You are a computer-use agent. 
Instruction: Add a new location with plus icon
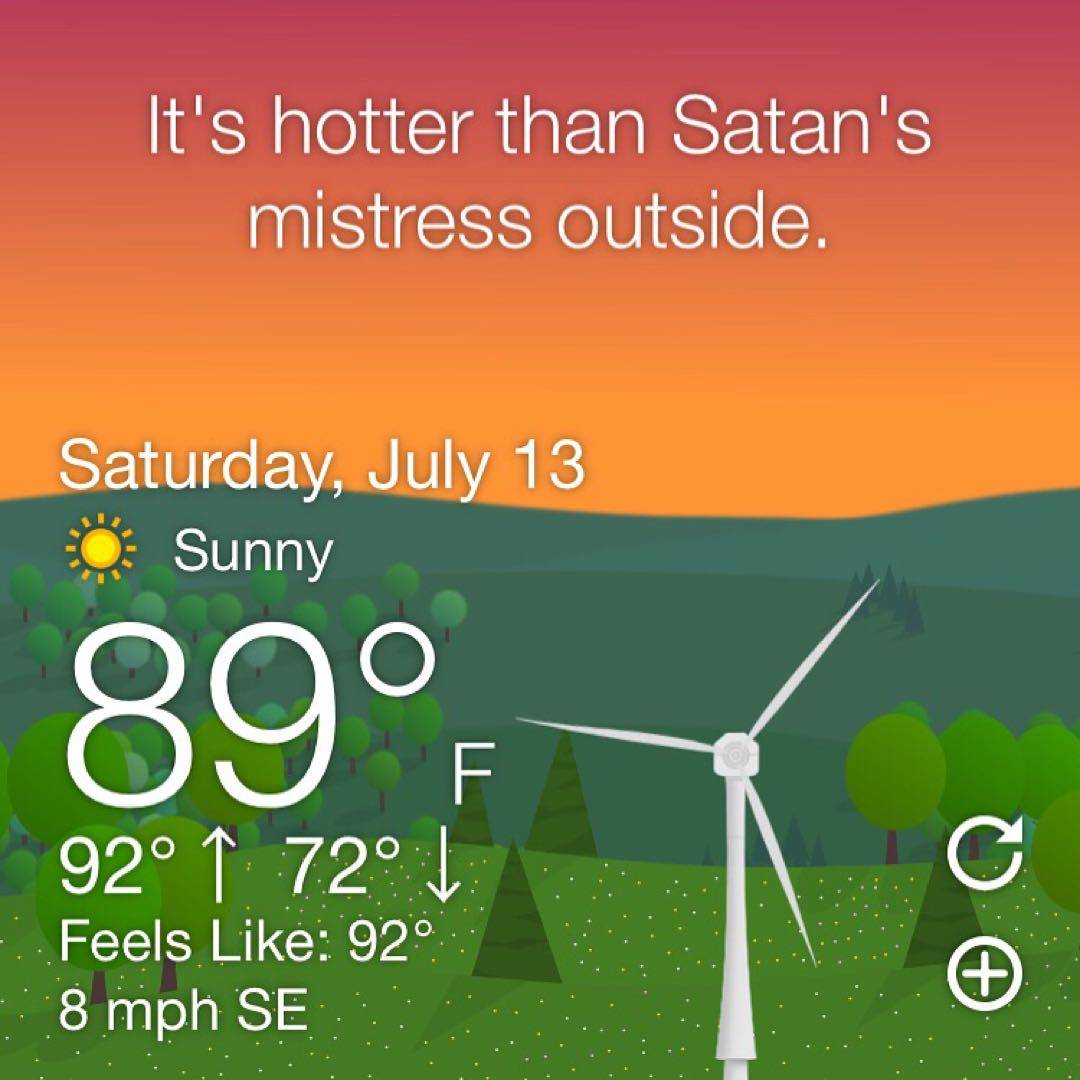[x=985, y=973]
